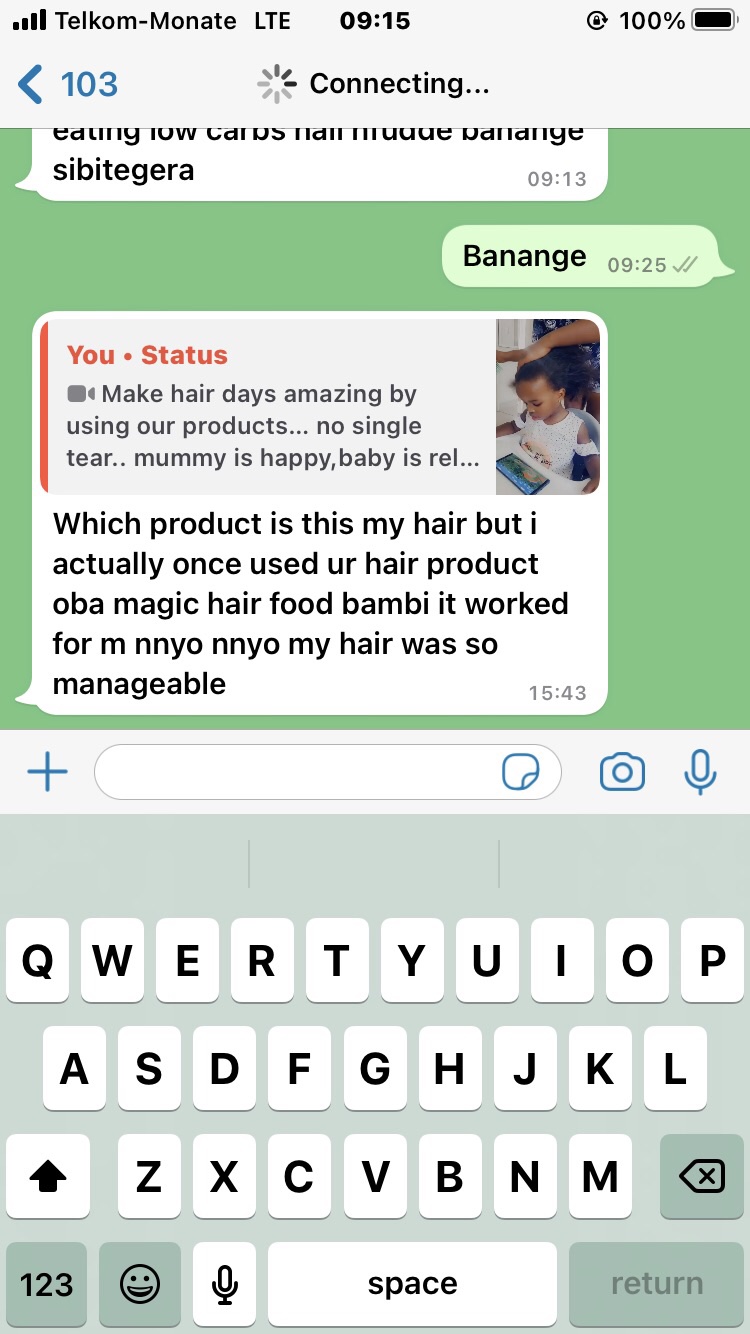Screen dimensions: 750x1334
Task: Tap the space bar
Action: 412,1284
